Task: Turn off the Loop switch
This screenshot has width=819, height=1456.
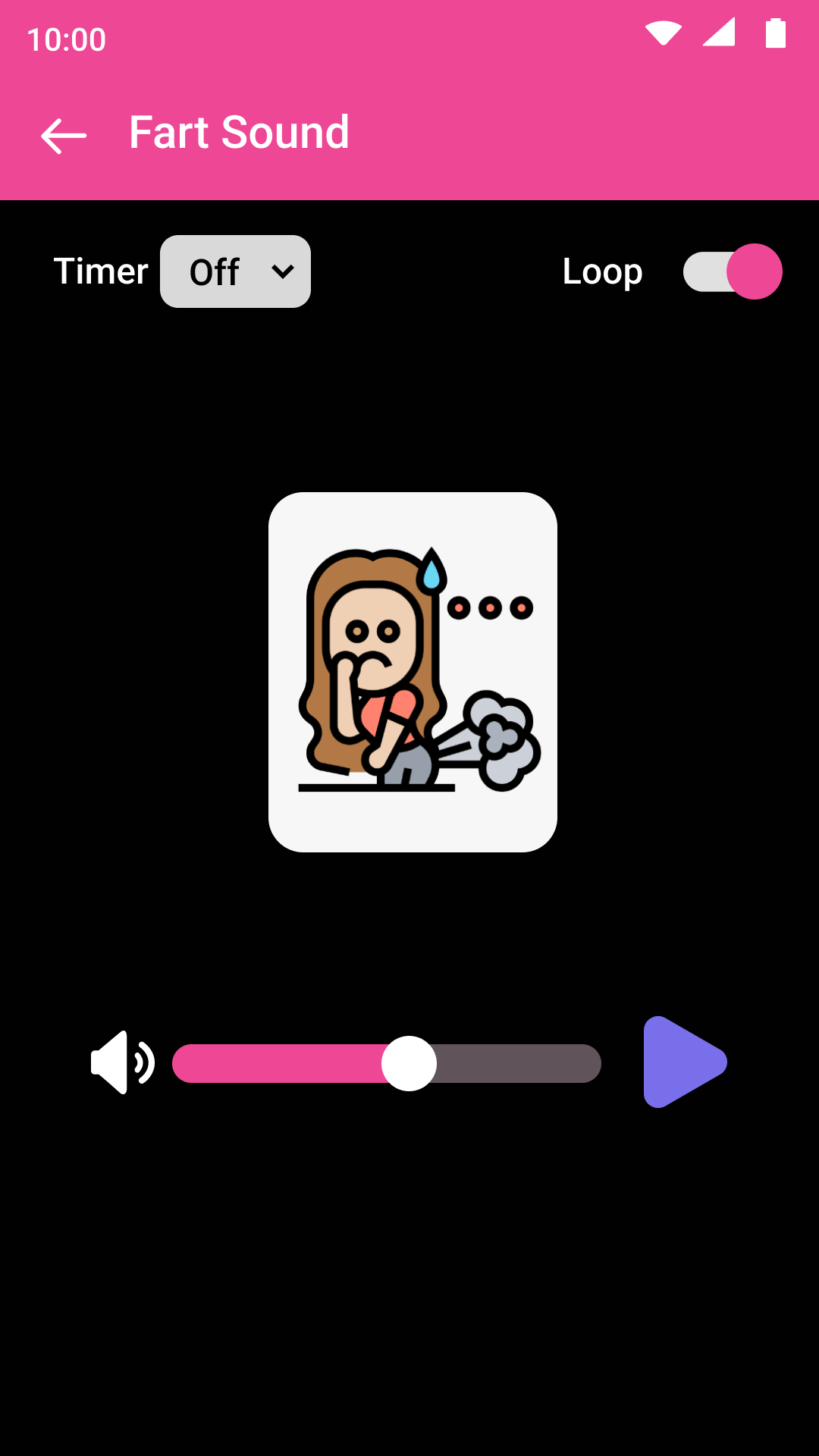Action: [733, 271]
